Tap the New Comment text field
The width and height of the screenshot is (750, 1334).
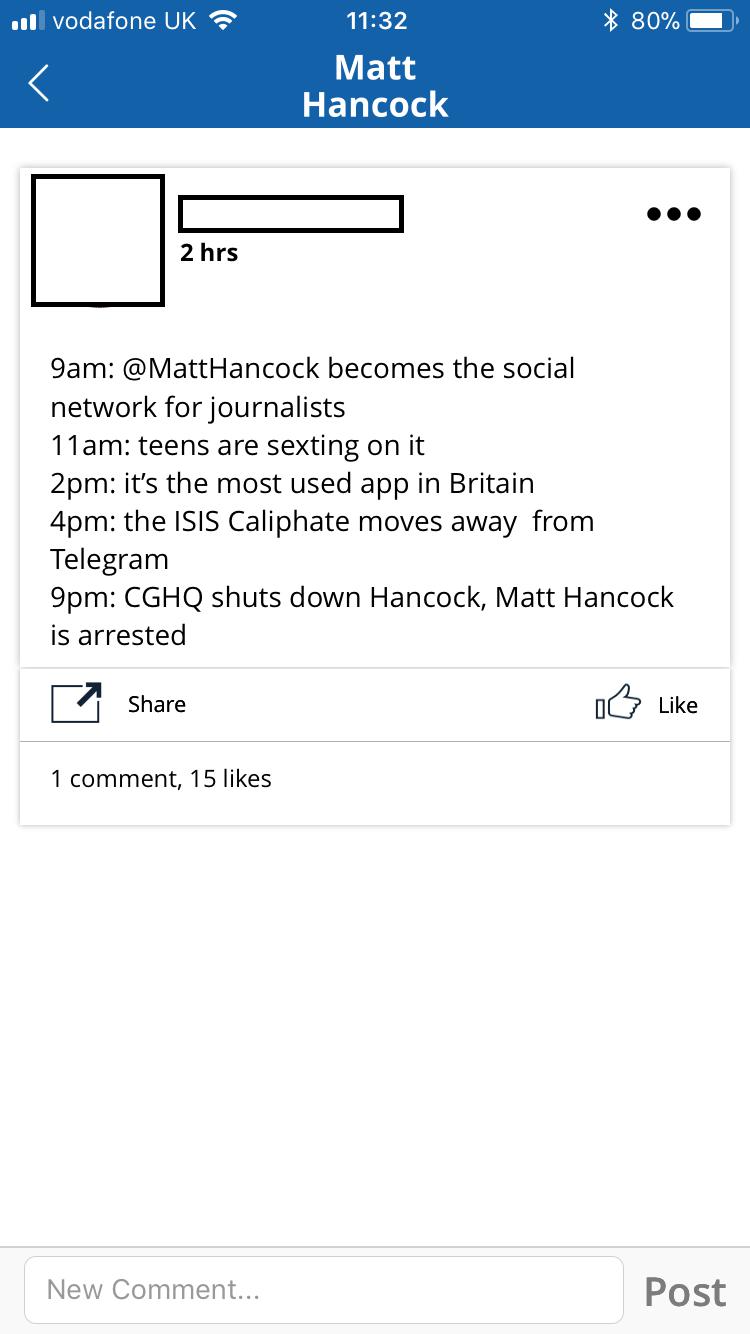click(x=324, y=1290)
